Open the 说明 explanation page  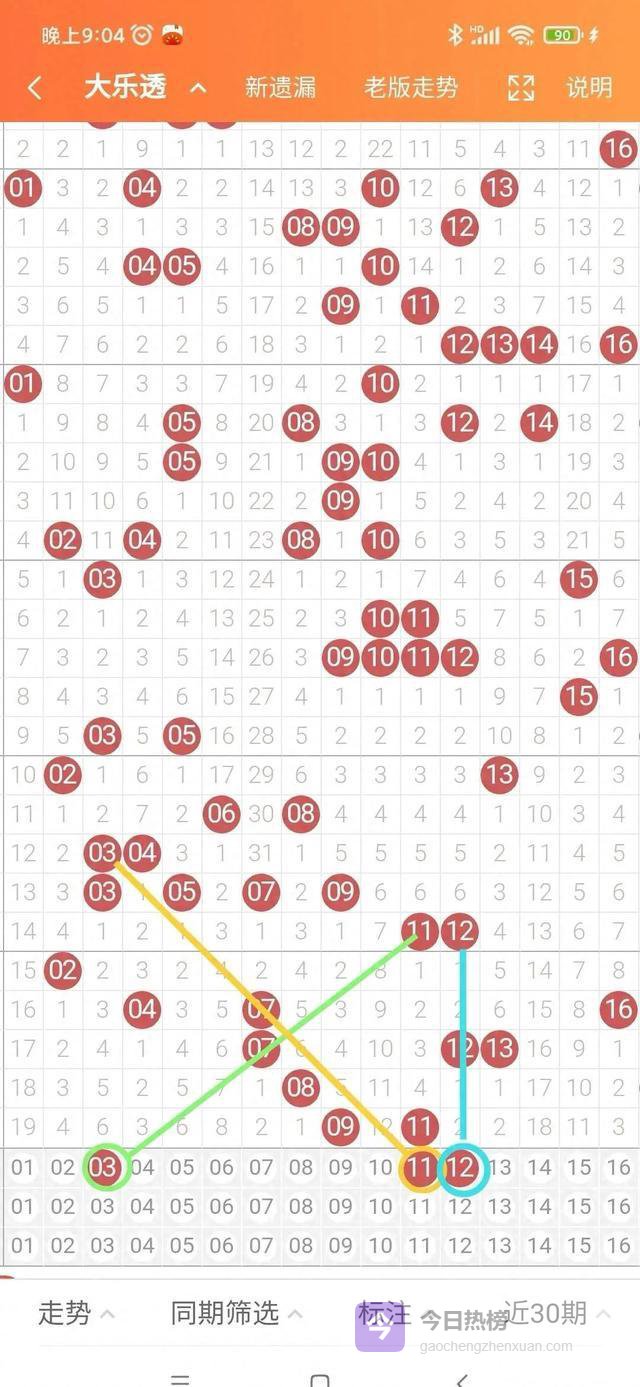[589, 88]
